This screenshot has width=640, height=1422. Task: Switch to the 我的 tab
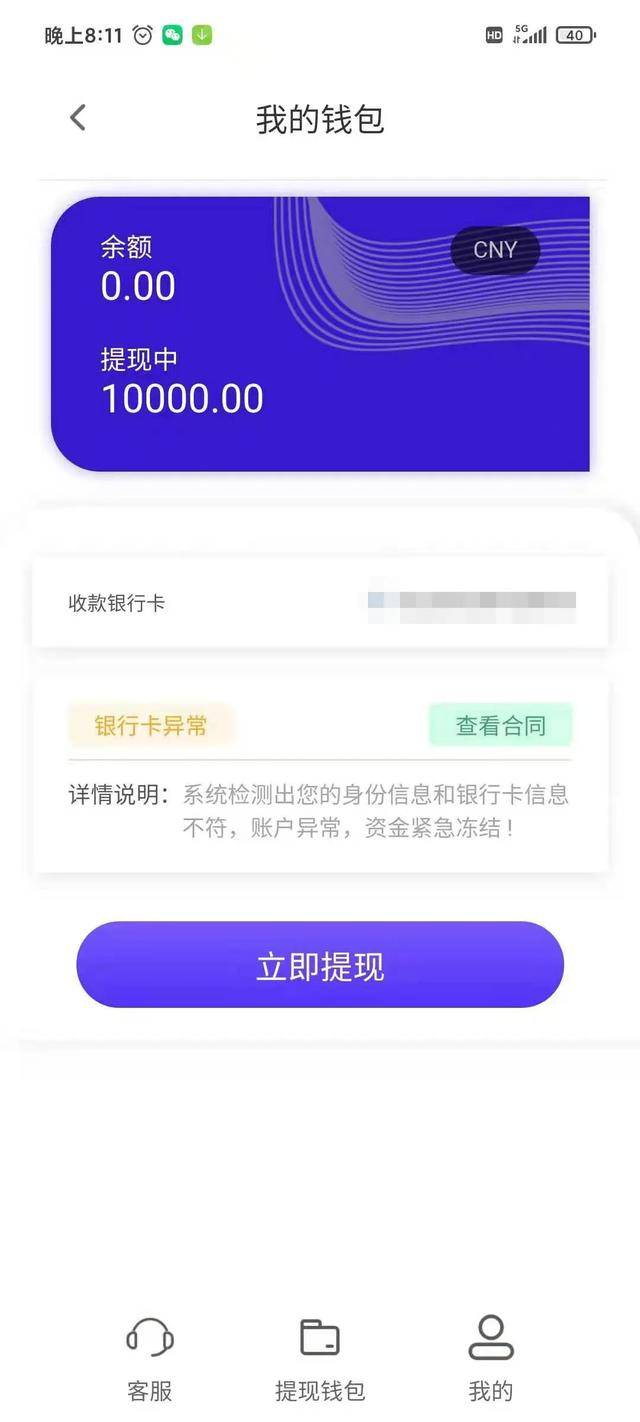490,1358
